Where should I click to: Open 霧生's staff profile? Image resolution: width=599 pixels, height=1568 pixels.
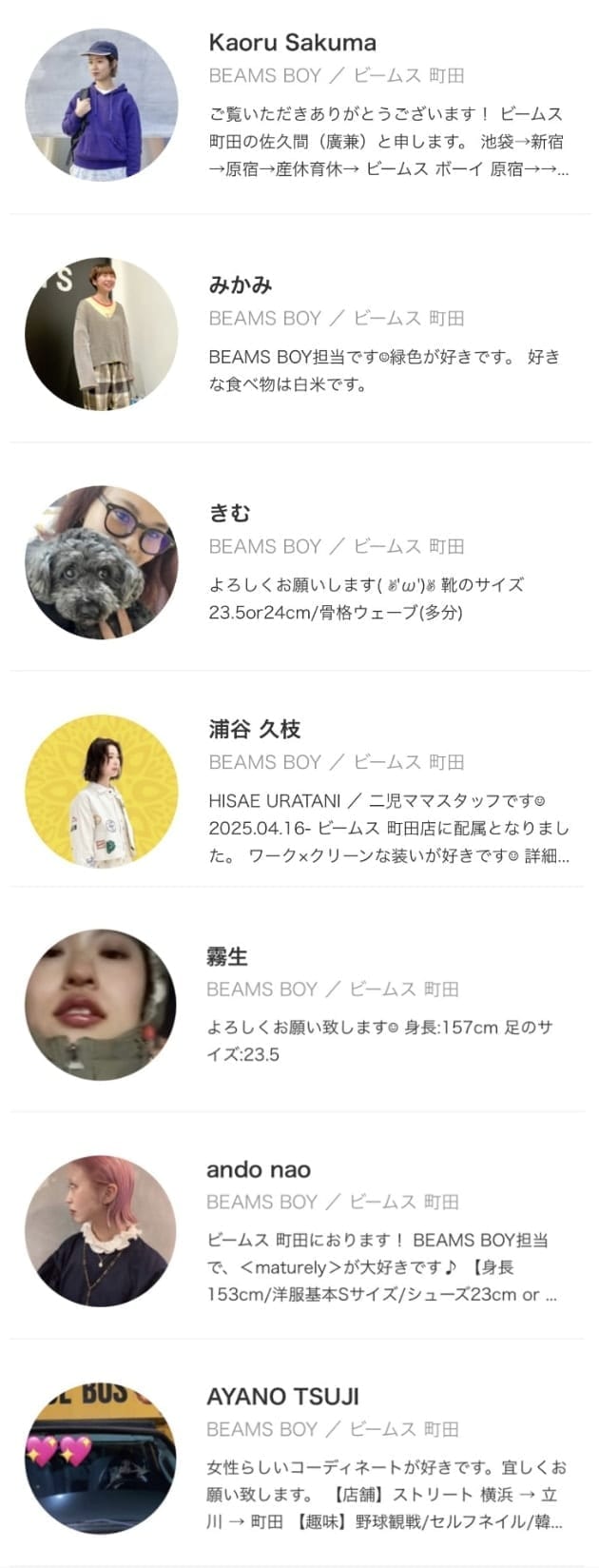(227, 956)
